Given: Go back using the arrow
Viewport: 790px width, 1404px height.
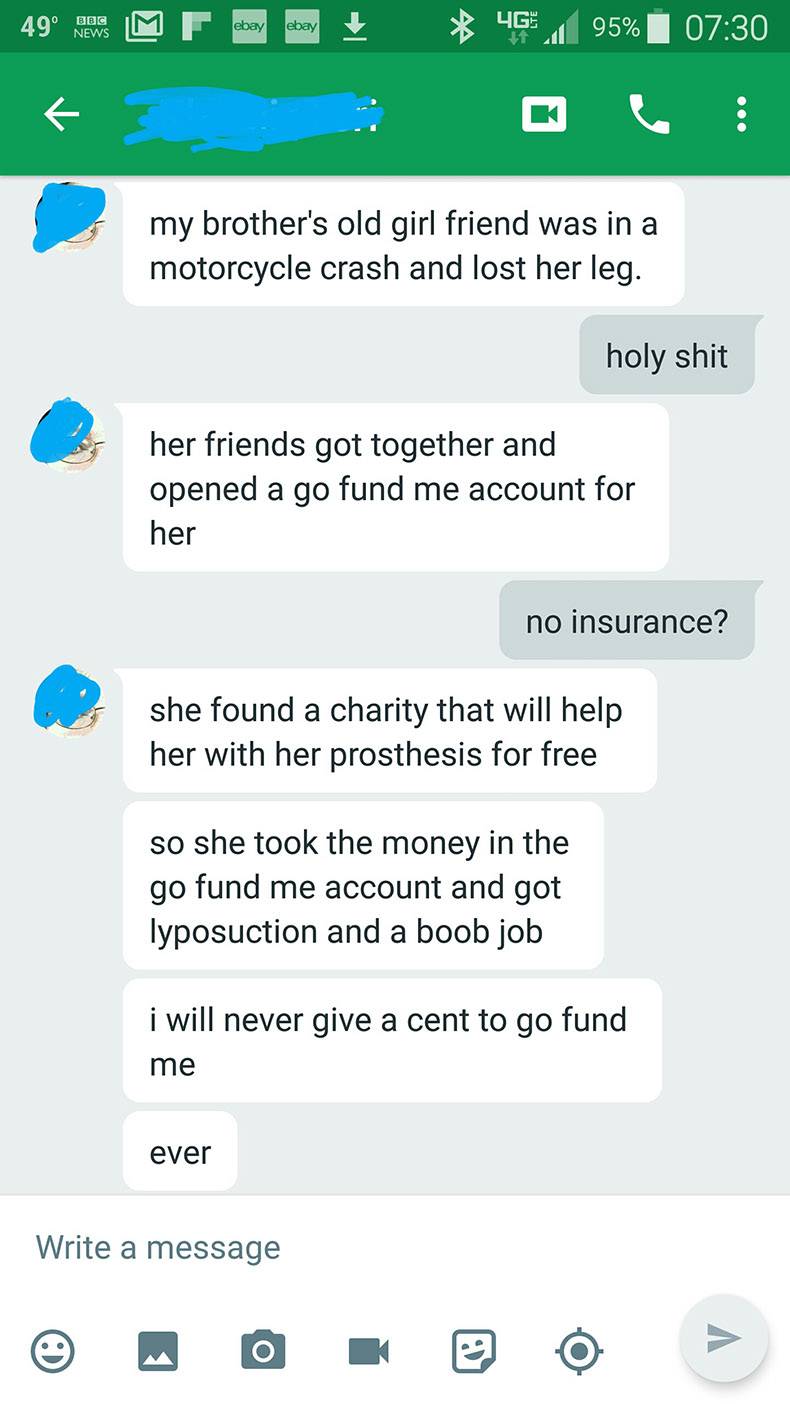Looking at the screenshot, I should 61,116.
